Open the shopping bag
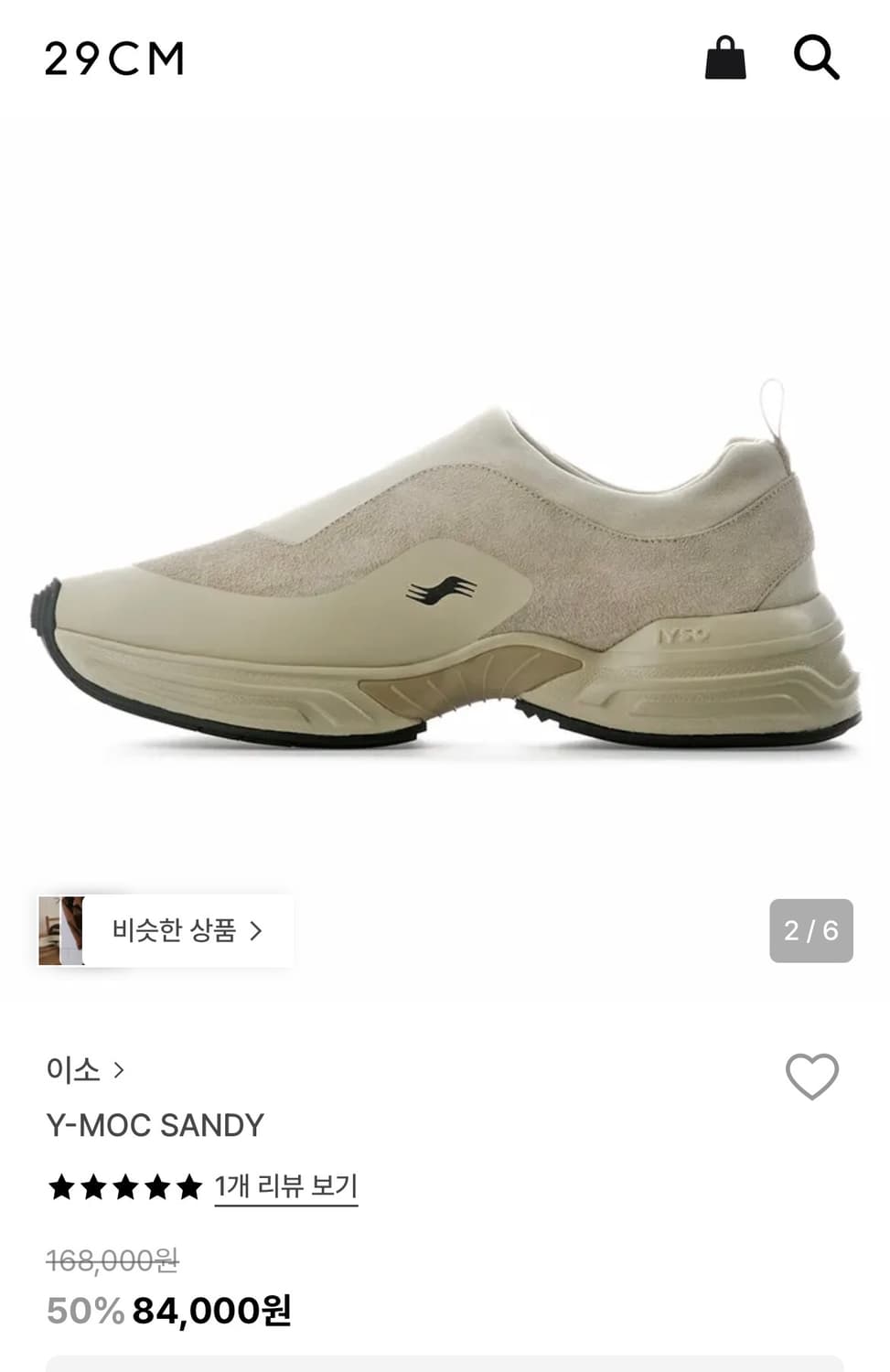The width and height of the screenshot is (890, 1372). [726, 58]
